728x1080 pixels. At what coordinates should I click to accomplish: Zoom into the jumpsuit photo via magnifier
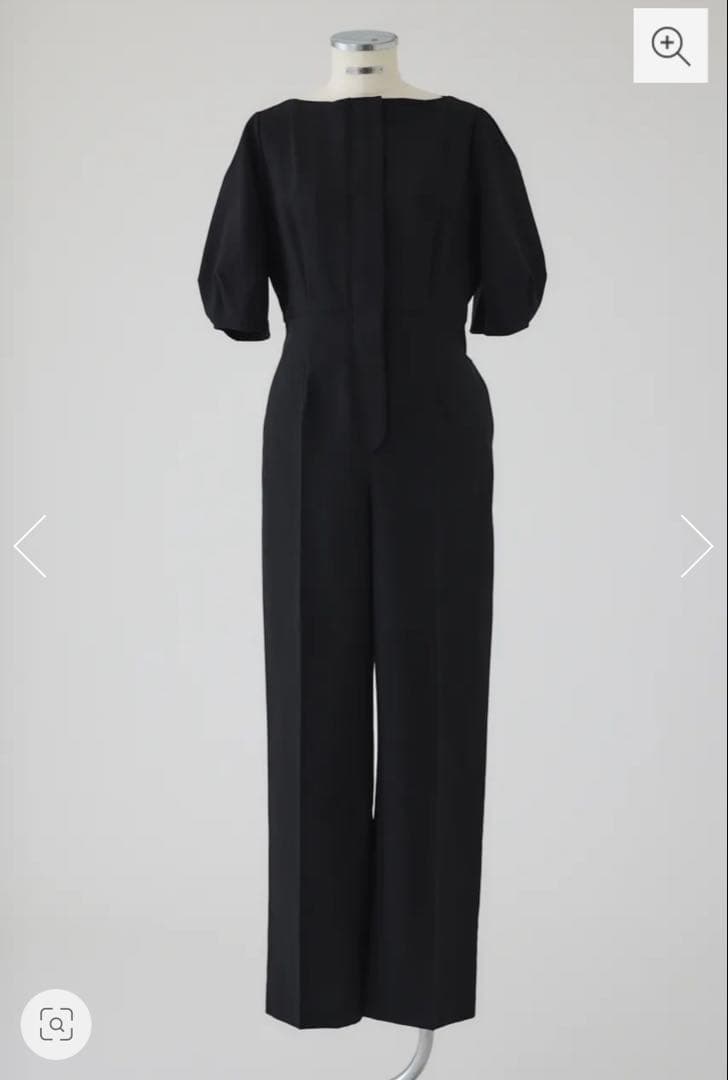(x=670, y=44)
